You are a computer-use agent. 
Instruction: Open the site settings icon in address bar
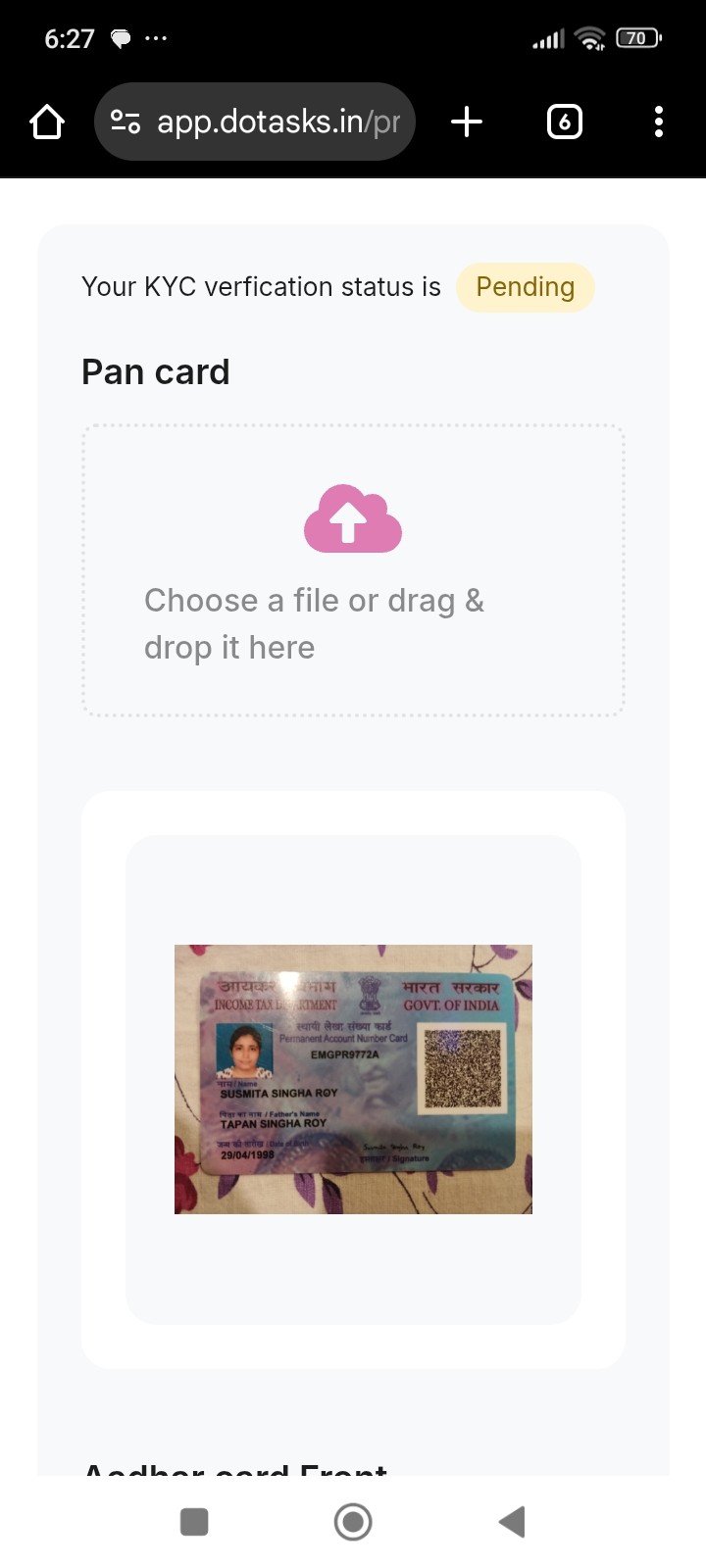coord(126,122)
